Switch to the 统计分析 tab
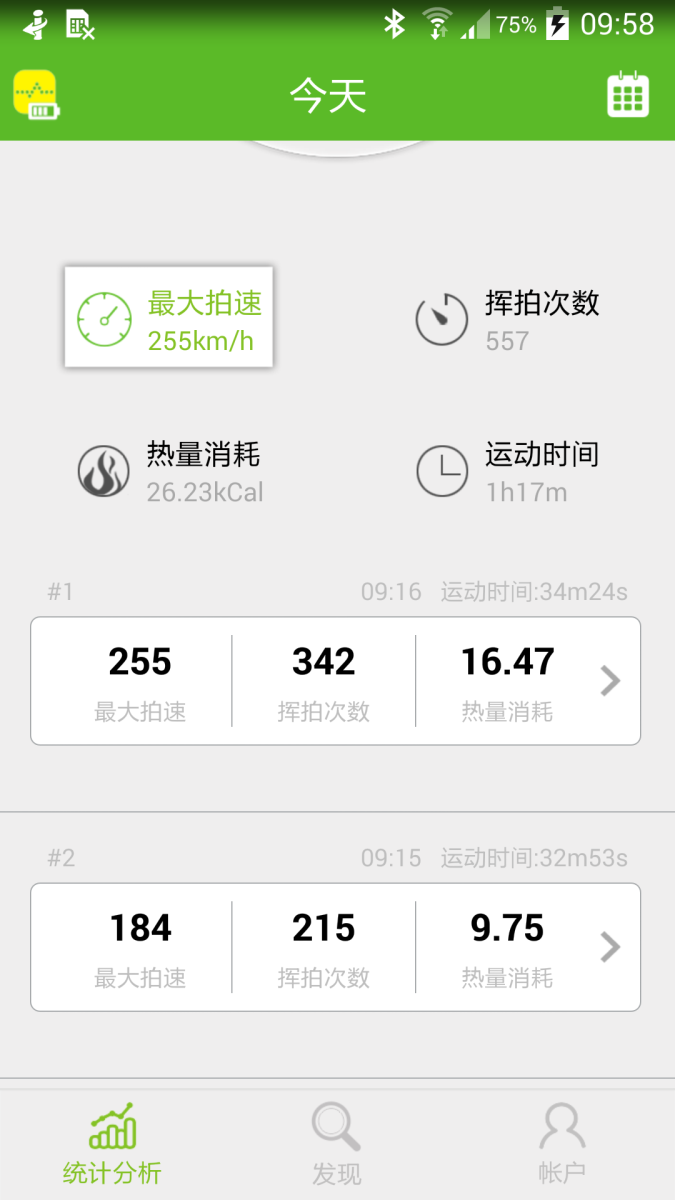This screenshot has width=675, height=1200. point(112,1145)
